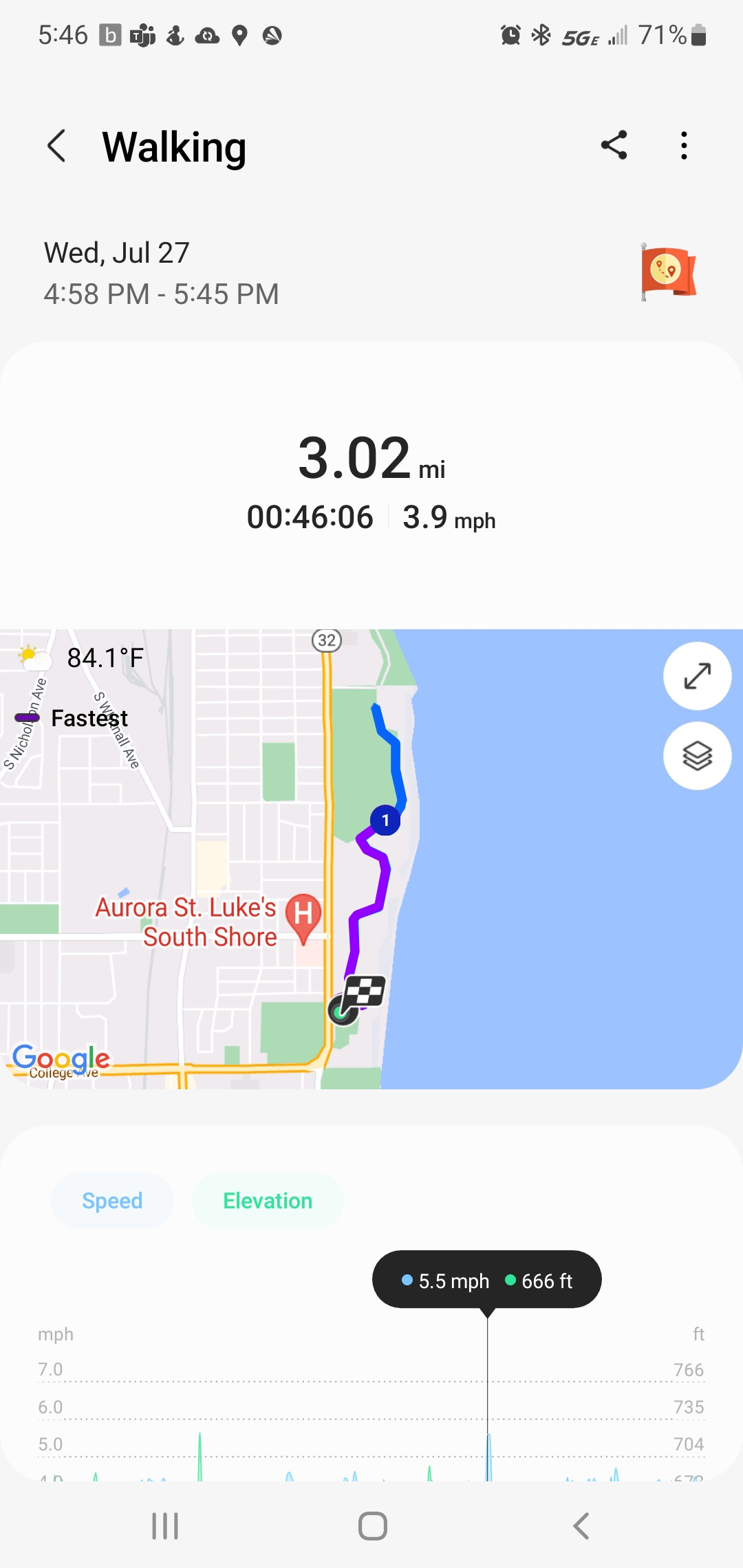Tap the mile 1 marker on the route

click(385, 820)
